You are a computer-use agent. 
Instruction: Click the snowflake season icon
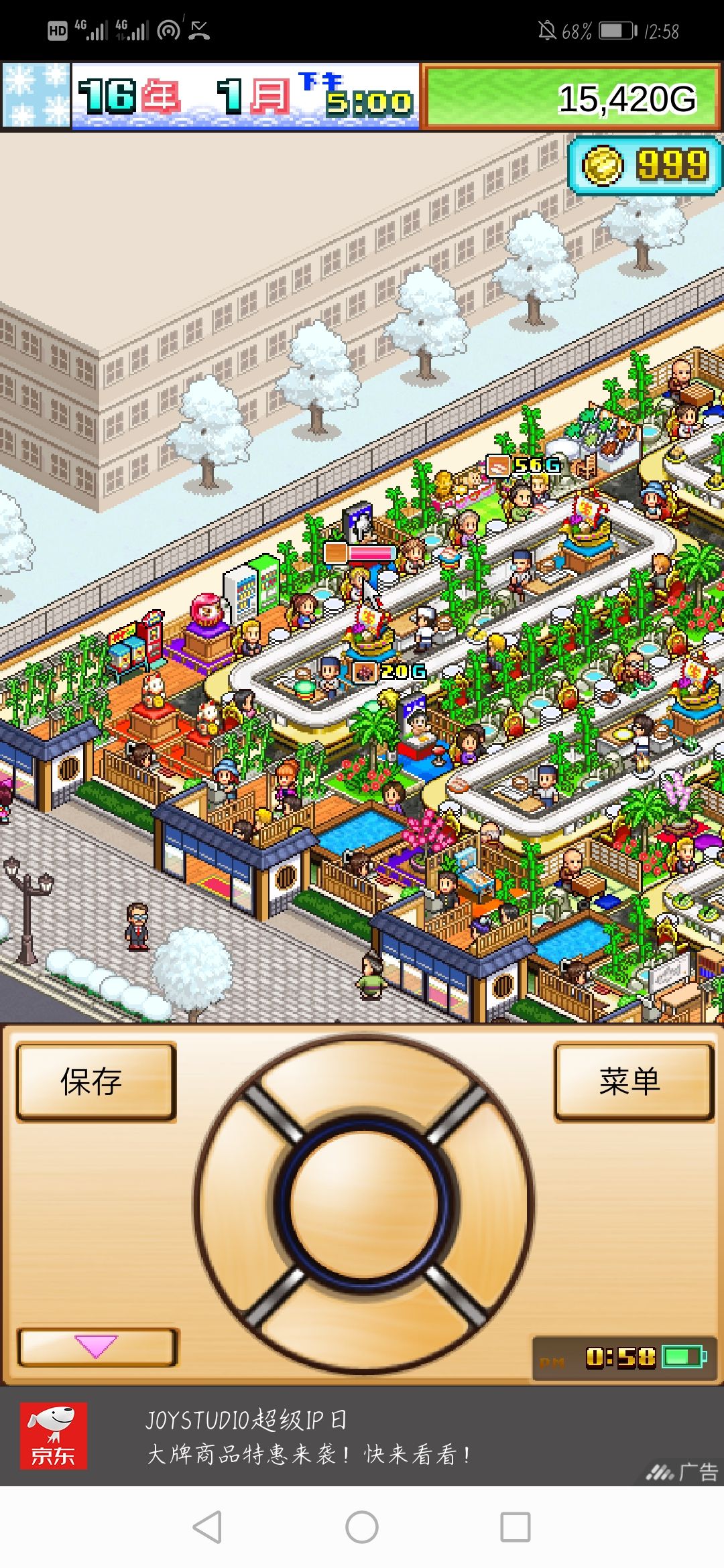35,96
